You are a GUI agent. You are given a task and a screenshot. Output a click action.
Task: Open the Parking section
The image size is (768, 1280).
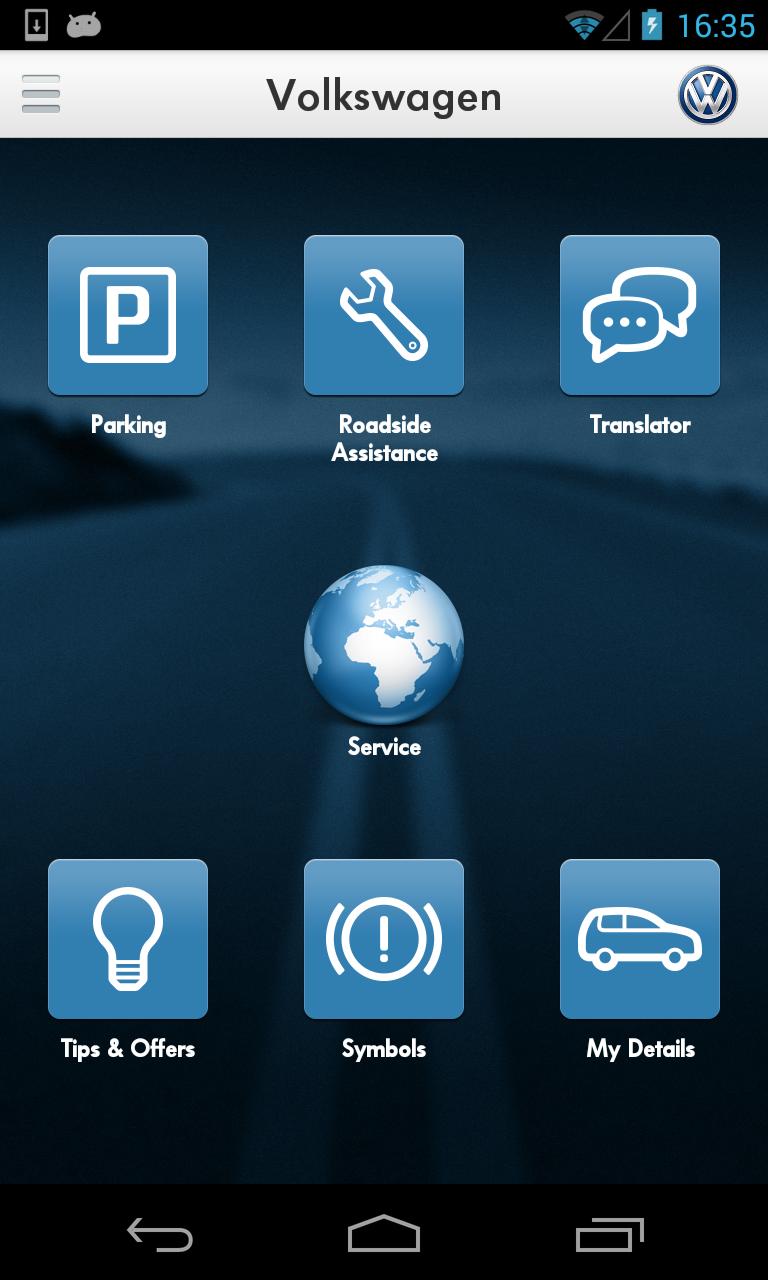(x=128, y=314)
